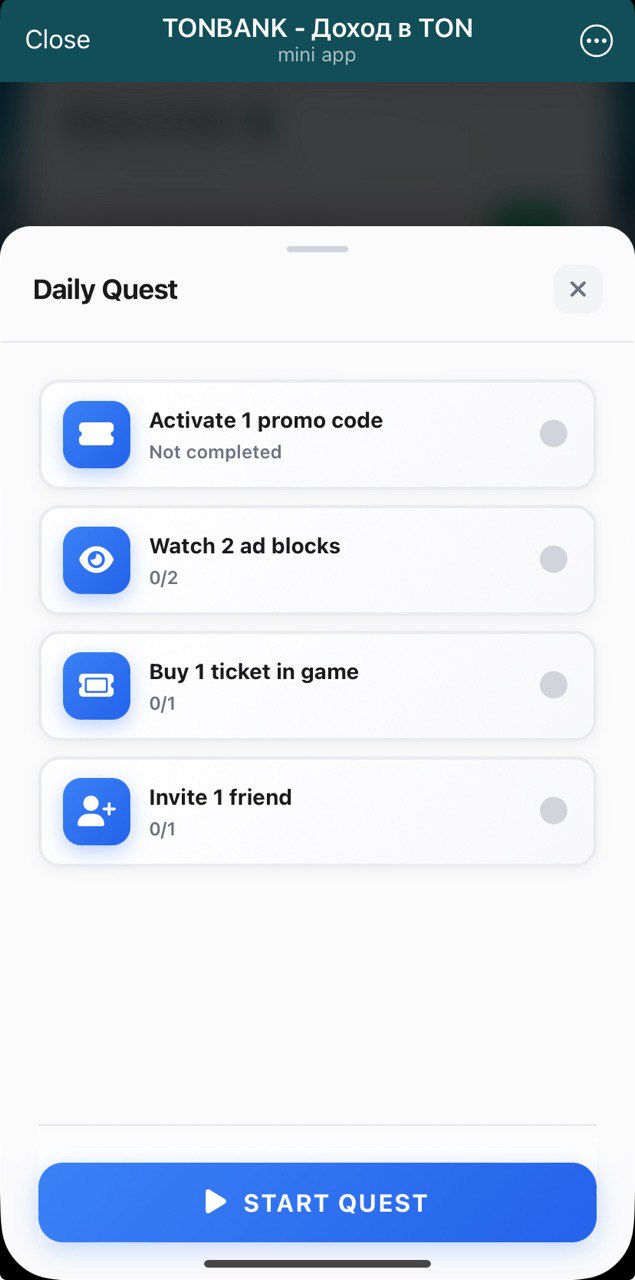Tap the Start Quest button
This screenshot has width=635, height=1280.
317,1202
